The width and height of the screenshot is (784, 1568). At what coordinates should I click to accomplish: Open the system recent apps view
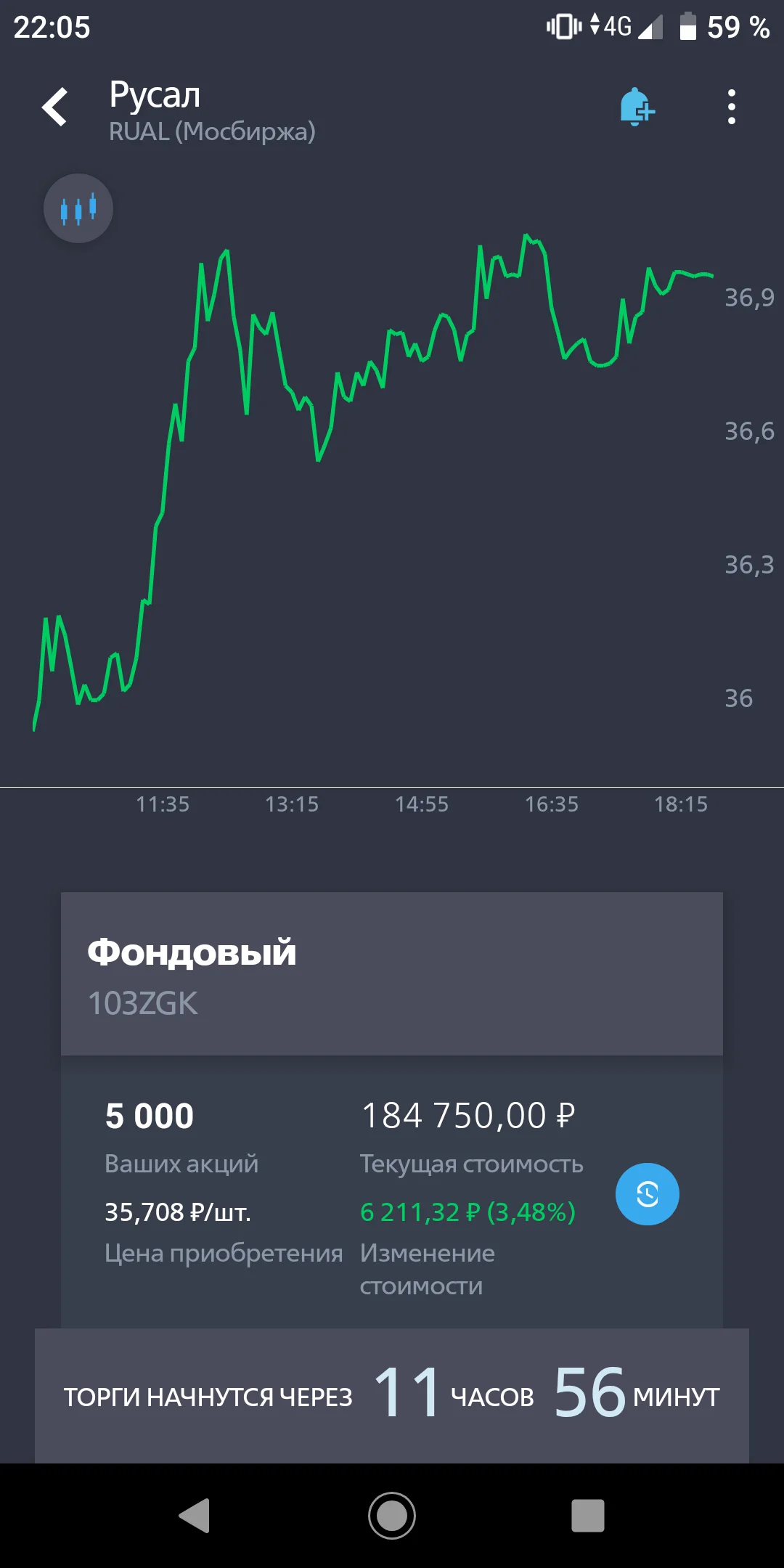(x=587, y=1516)
